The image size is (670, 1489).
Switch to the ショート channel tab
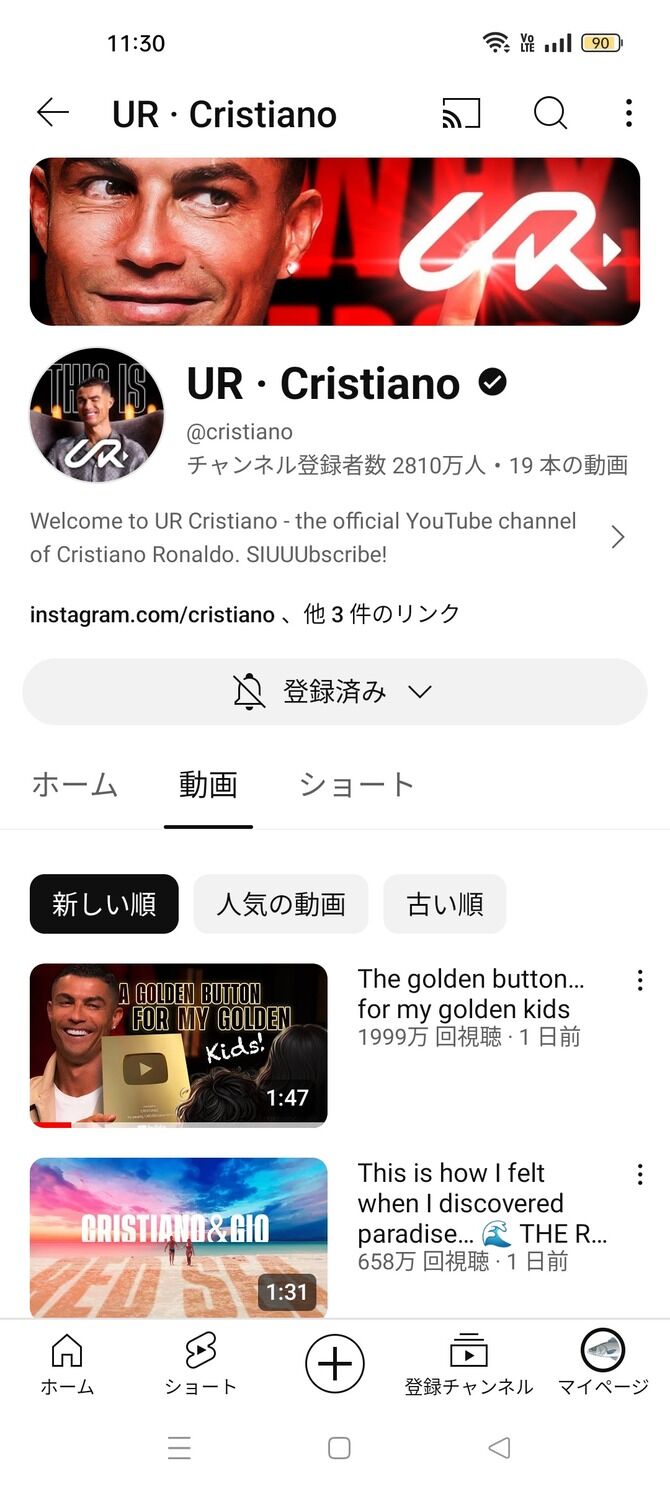pyautogui.click(x=356, y=785)
